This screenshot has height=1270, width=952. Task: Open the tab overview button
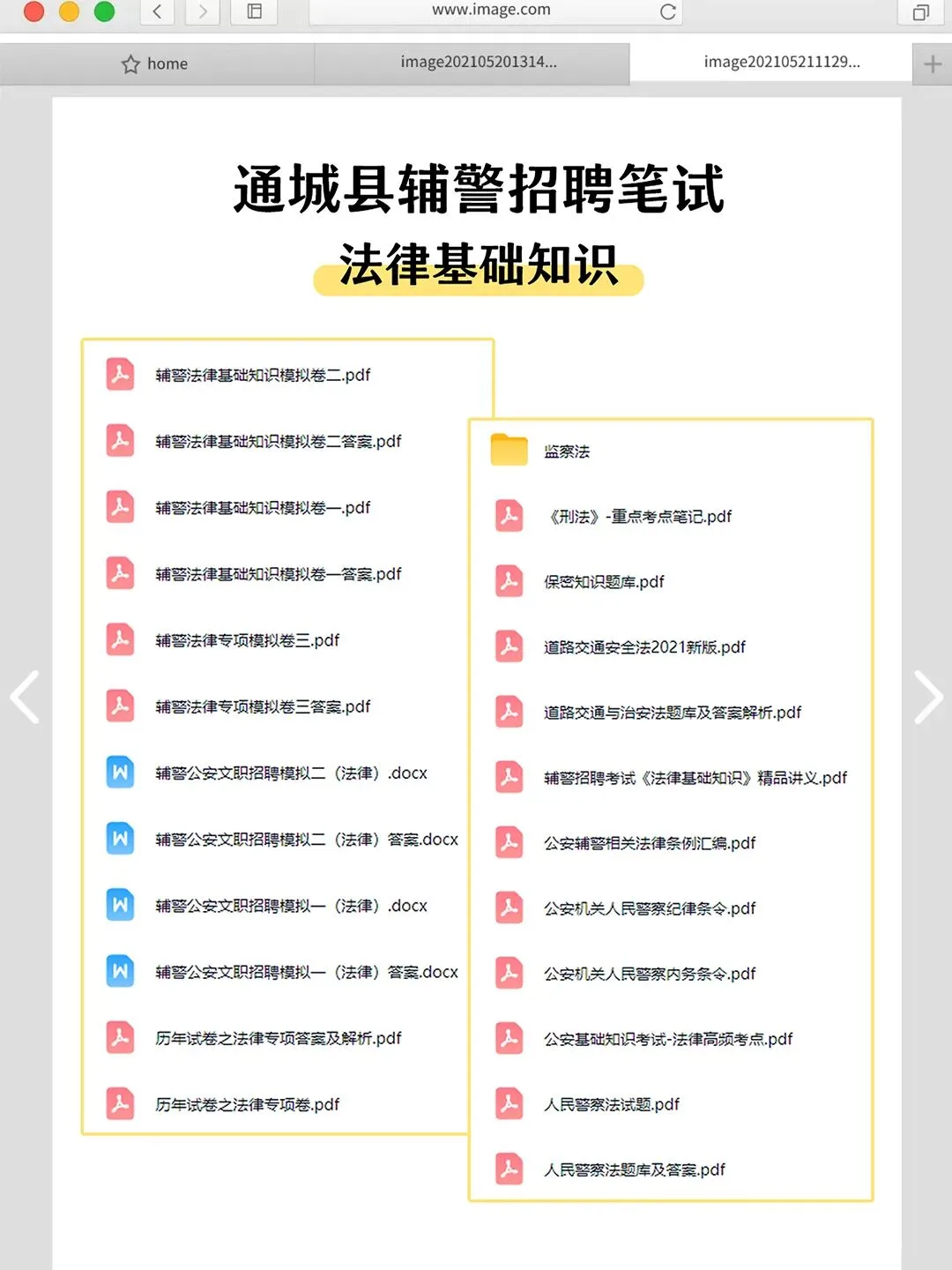pyautogui.click(x=921, y=11)
